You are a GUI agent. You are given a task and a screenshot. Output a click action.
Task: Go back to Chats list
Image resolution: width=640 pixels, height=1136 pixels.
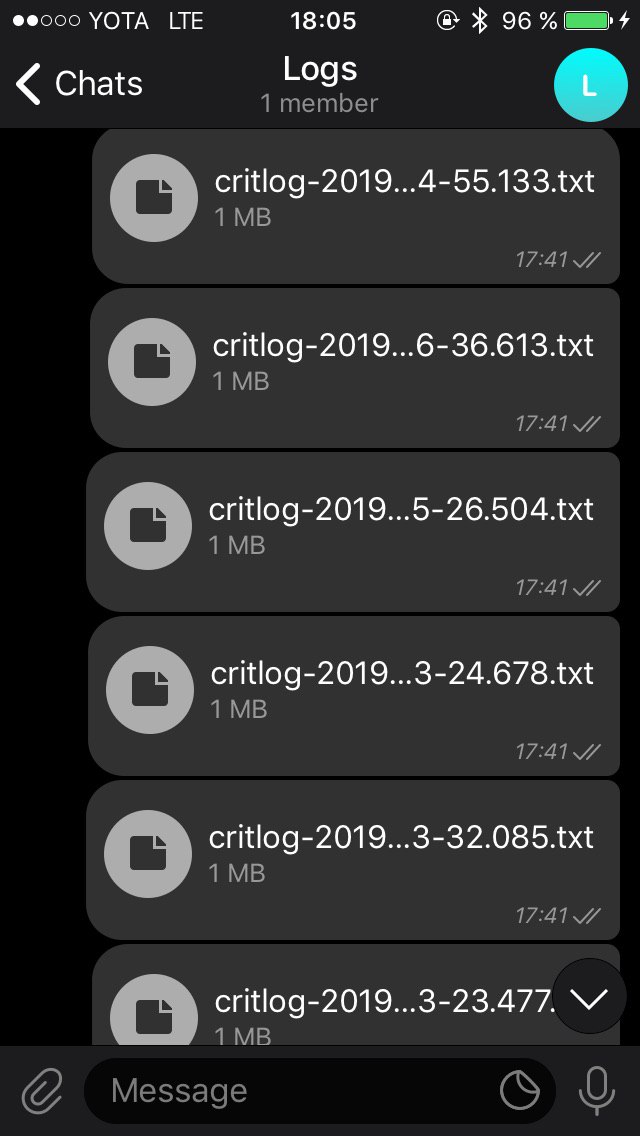tap(78, 84)
